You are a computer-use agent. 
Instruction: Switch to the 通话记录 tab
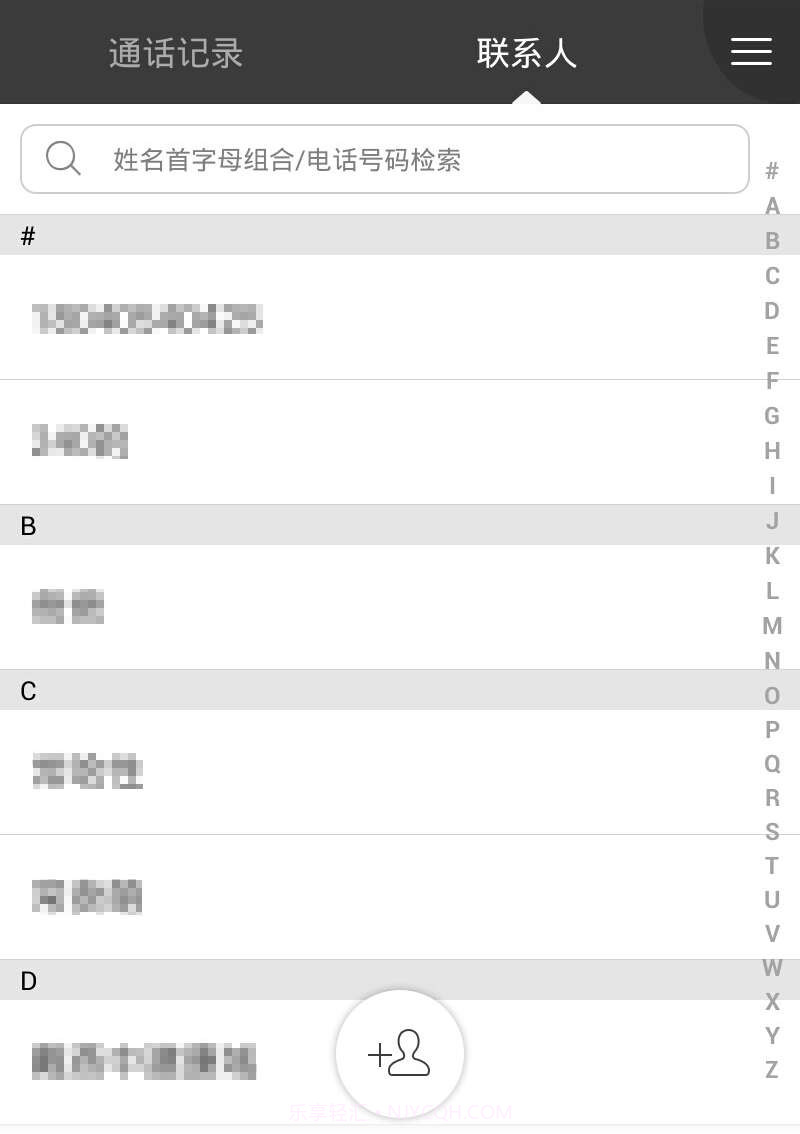click(x=174, y=52)
